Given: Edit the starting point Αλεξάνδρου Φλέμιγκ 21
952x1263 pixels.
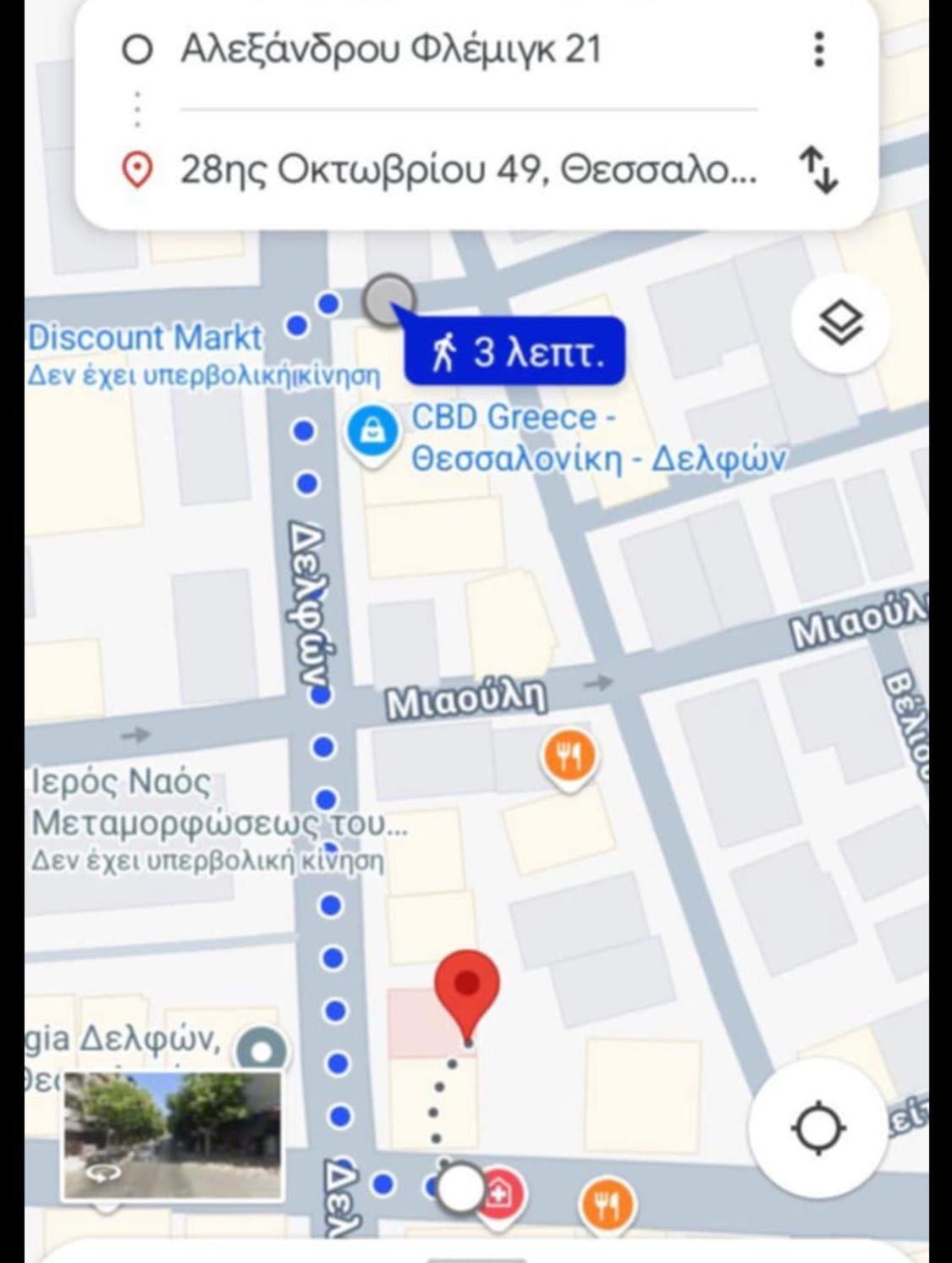Looking at the screenshot, I should pyautogui.click(x=391, y=49).
